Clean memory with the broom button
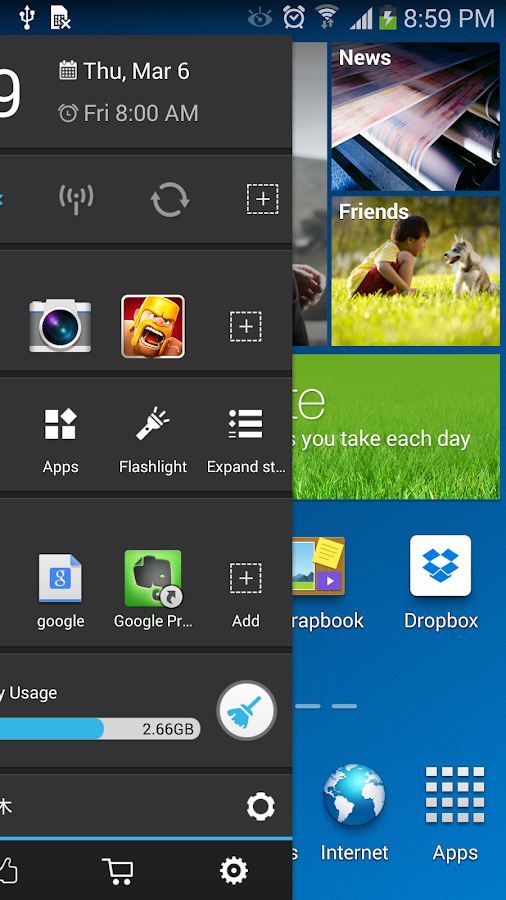Viewport: 506px width, 900px height. pyautogui.click(x=247, y=711)
